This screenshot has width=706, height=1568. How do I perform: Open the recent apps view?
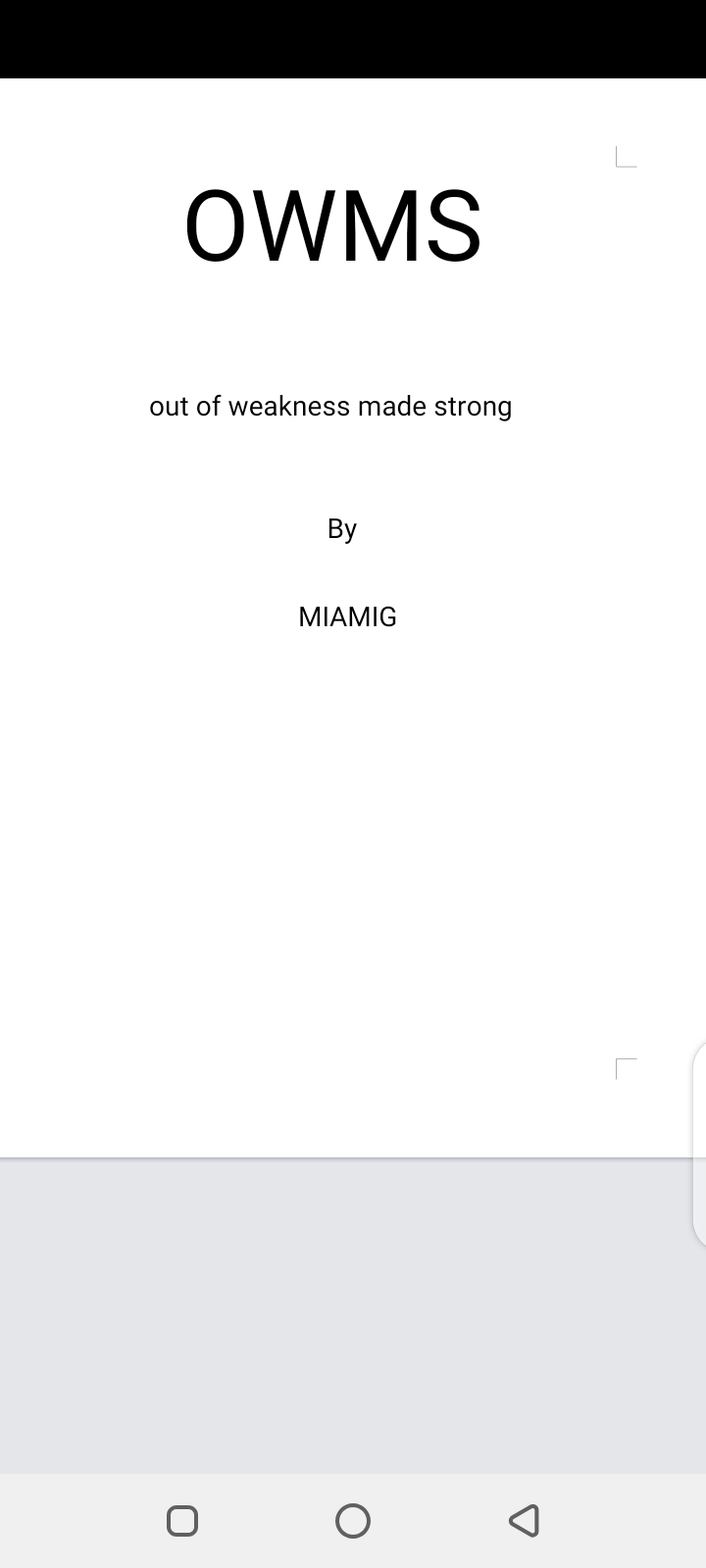pyautogui.click(x=182, y=1520)
